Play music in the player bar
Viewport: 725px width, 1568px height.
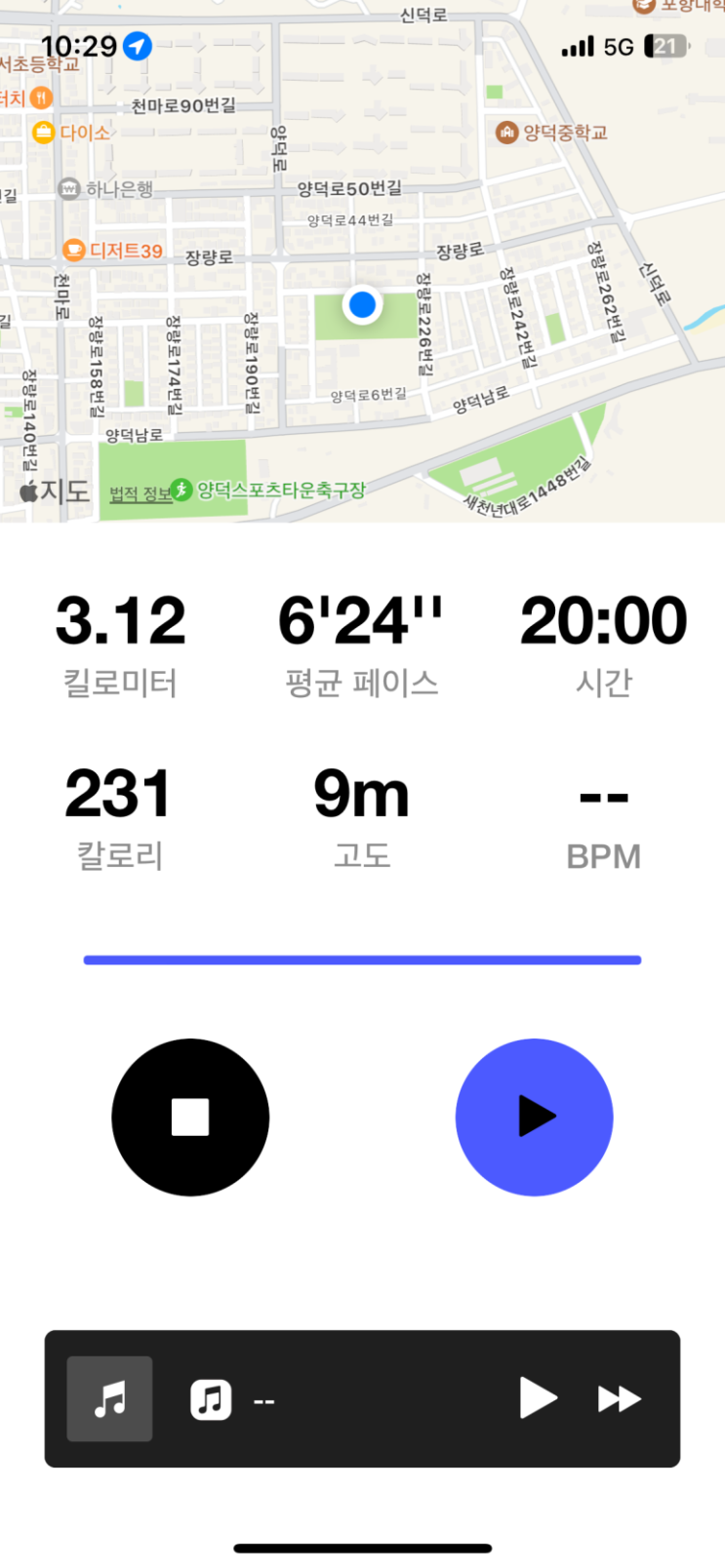(538, 1398)
